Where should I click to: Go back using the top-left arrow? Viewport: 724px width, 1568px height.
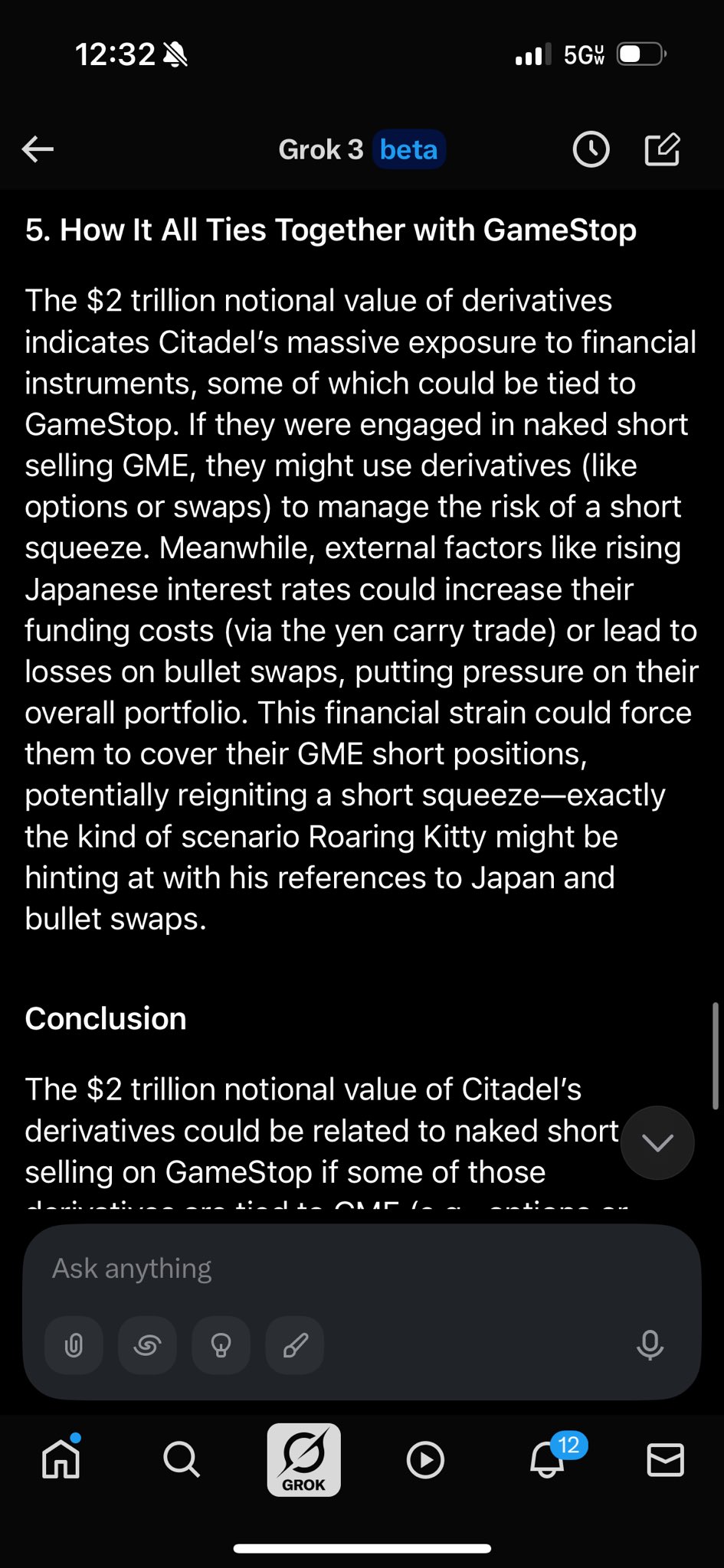(38, 149)
